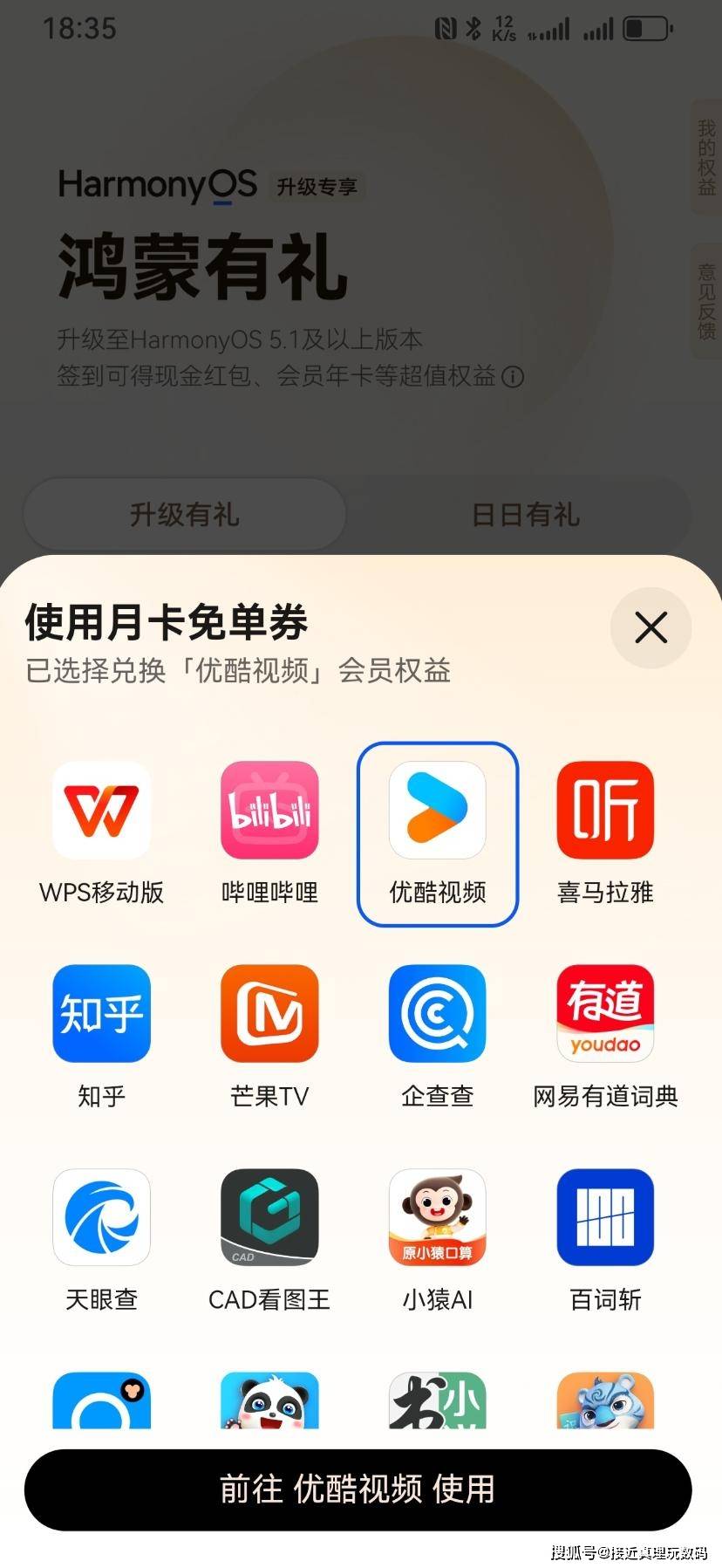Image resolution: width=722 pixels, height=1568 pixels.
Task: Tap 前往 优酷视频 使用 button
Action: [x=358, y=1489]
